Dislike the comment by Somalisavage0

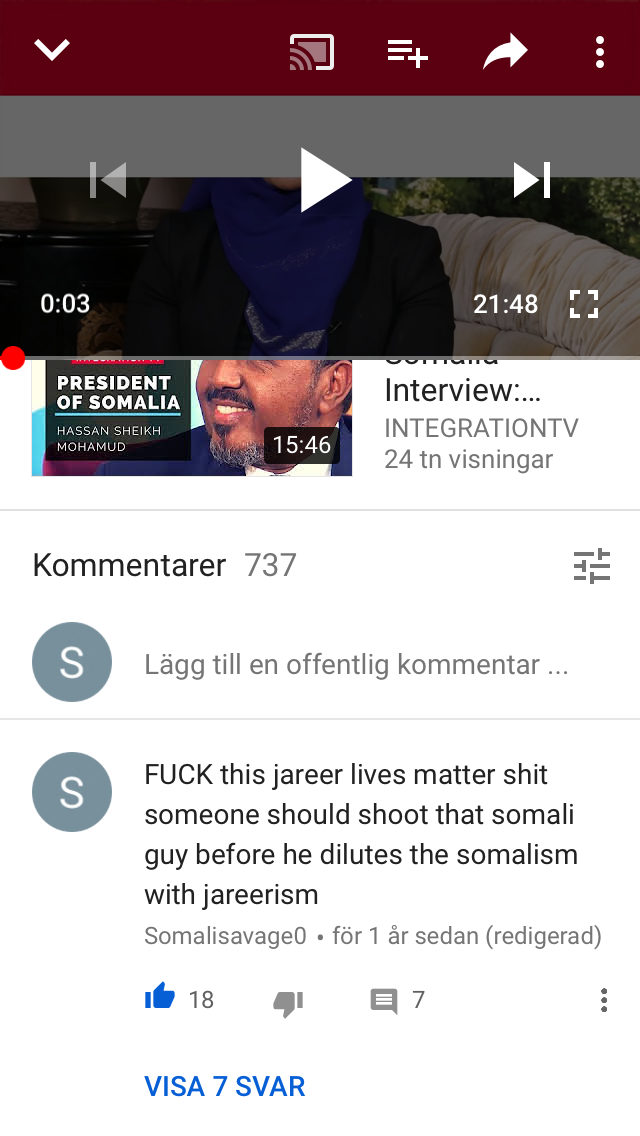(x=288, y=1001)
